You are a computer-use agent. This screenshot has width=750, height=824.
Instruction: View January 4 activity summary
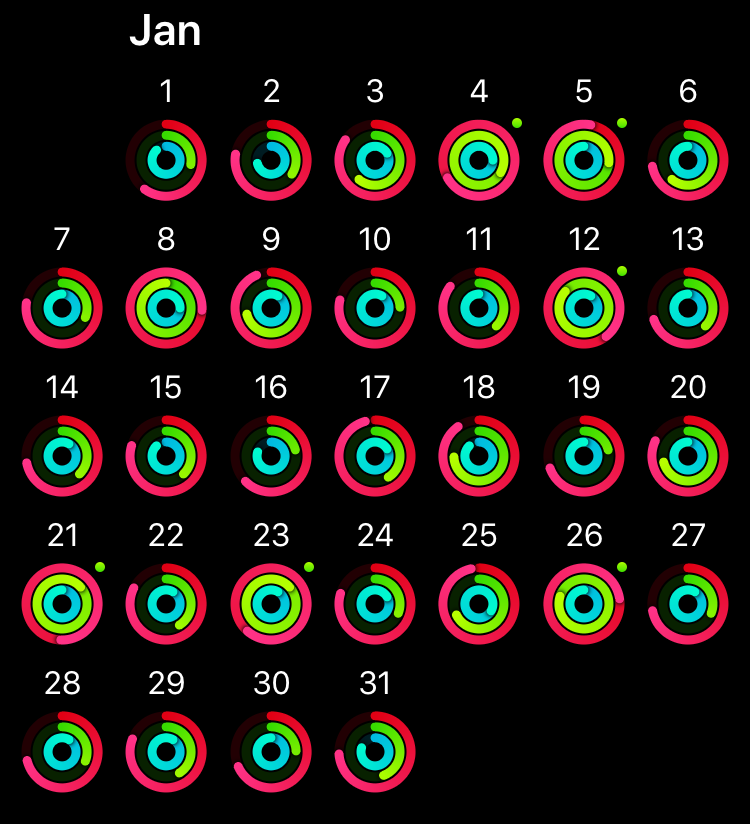click(479, 160)
